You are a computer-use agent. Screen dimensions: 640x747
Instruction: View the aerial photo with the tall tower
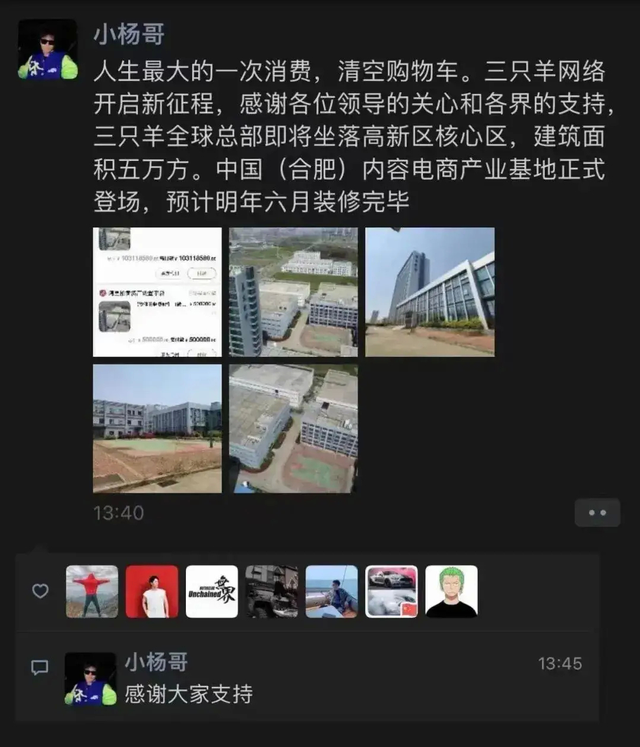click(293, 292)
